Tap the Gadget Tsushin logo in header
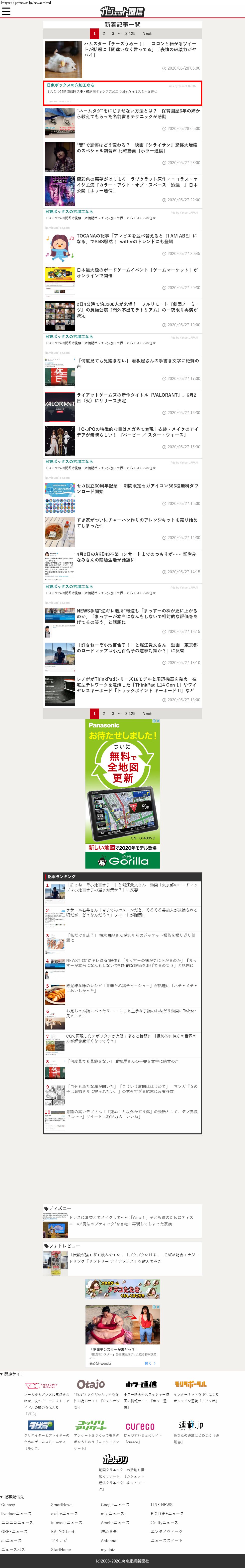The height and width of the screenshot is (1568, 245). (x=122, y=11)
